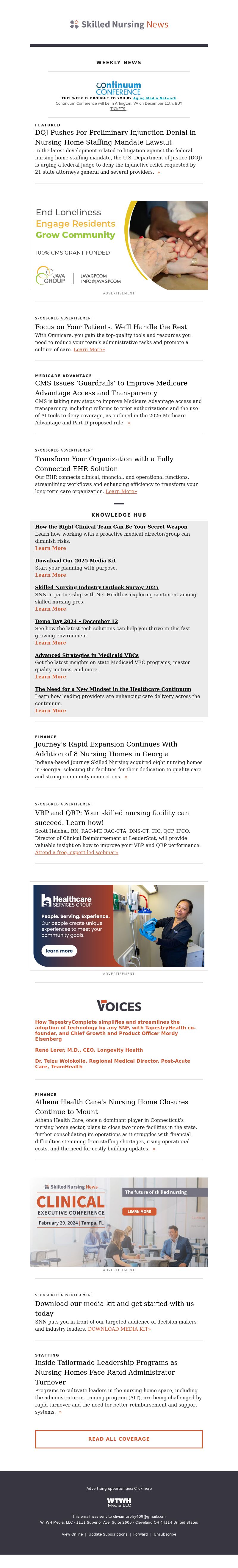This screenshot has height=1568, width=238.
Task: Open CMS Issues Guardrails article
Action: tap(111, 388)
